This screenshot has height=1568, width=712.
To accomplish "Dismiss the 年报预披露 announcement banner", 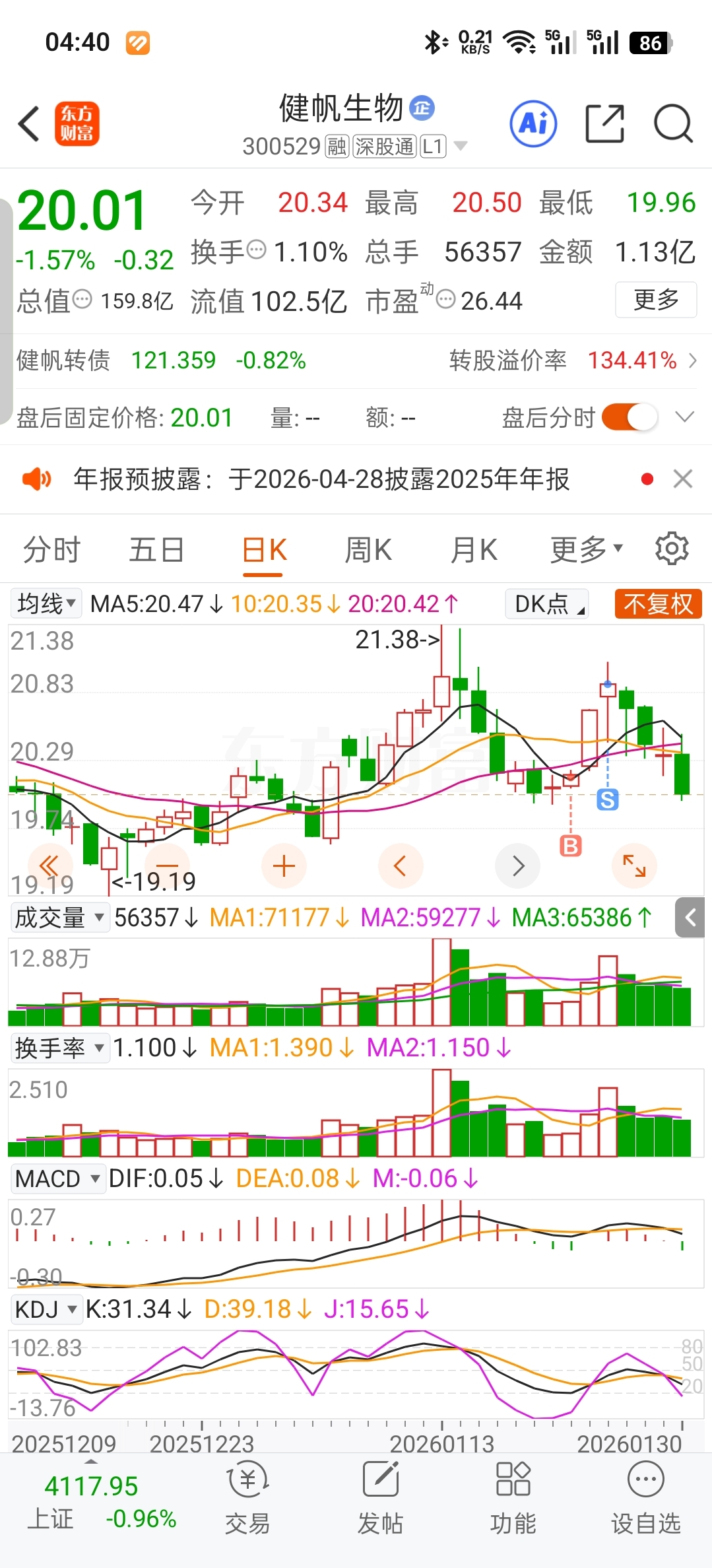I will (683, 479).
